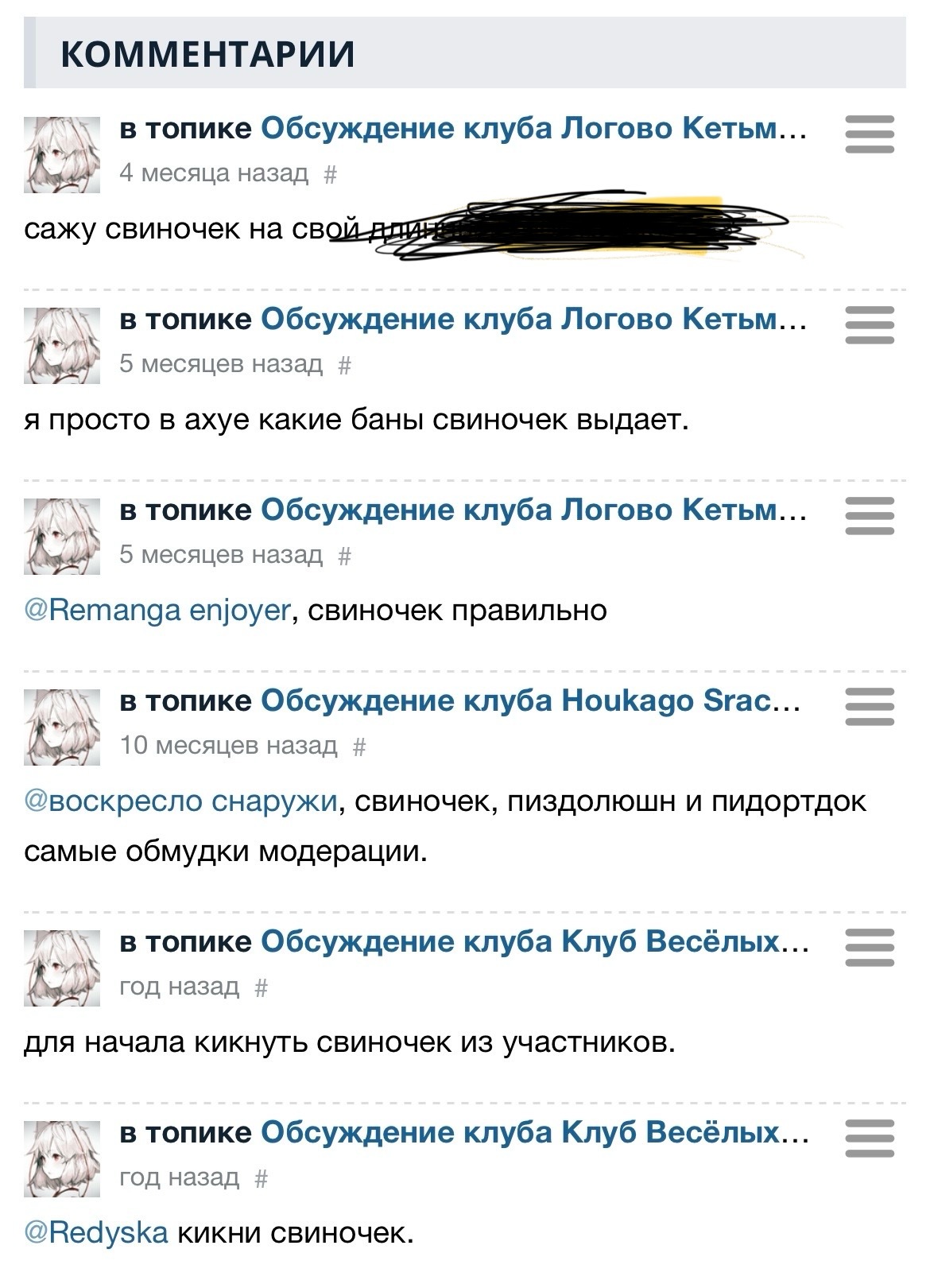
Task: Open the mention @Redyska
Action: pos(97,1233)
